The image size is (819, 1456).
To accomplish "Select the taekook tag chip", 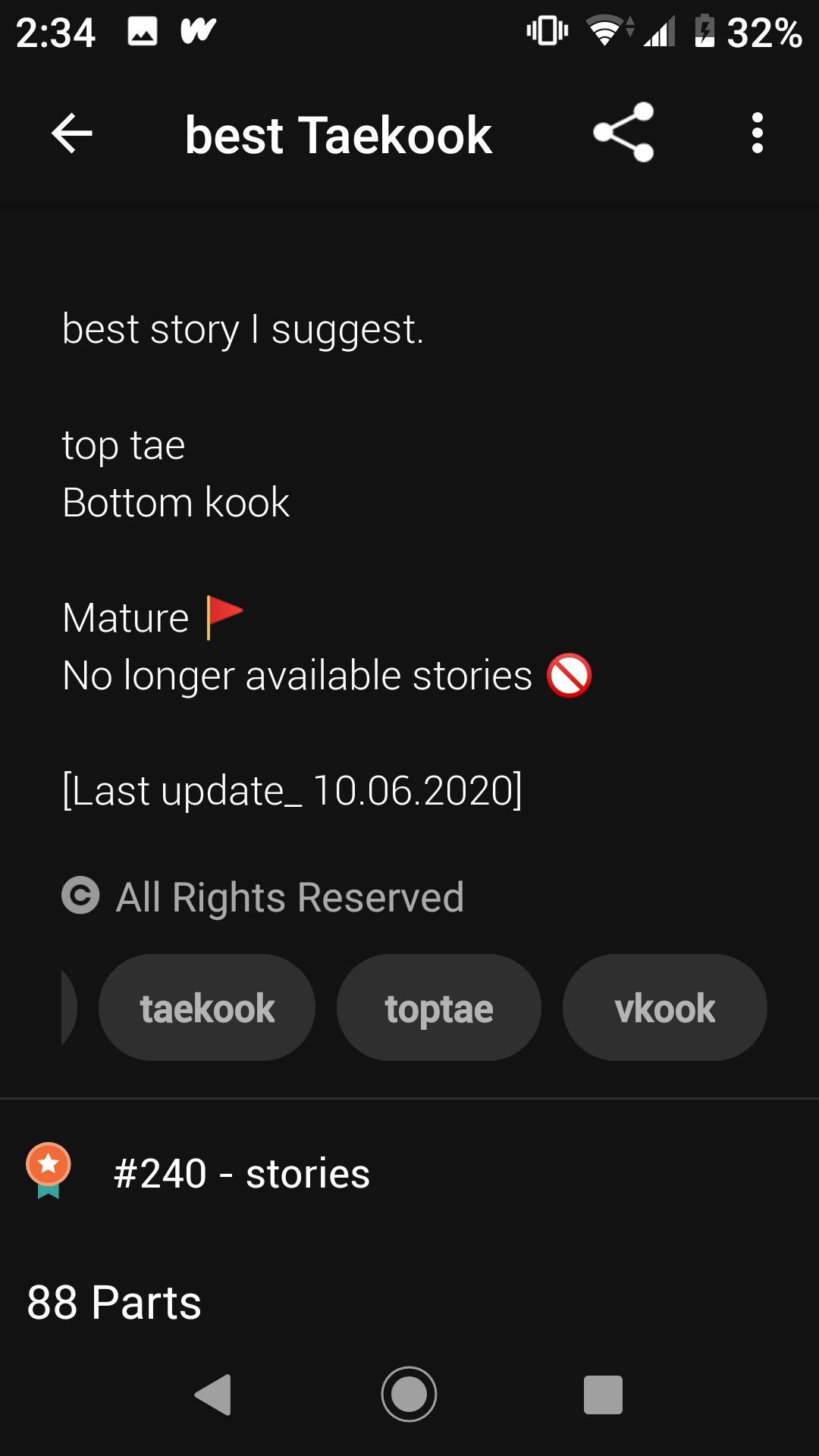I will [207, 1008].
